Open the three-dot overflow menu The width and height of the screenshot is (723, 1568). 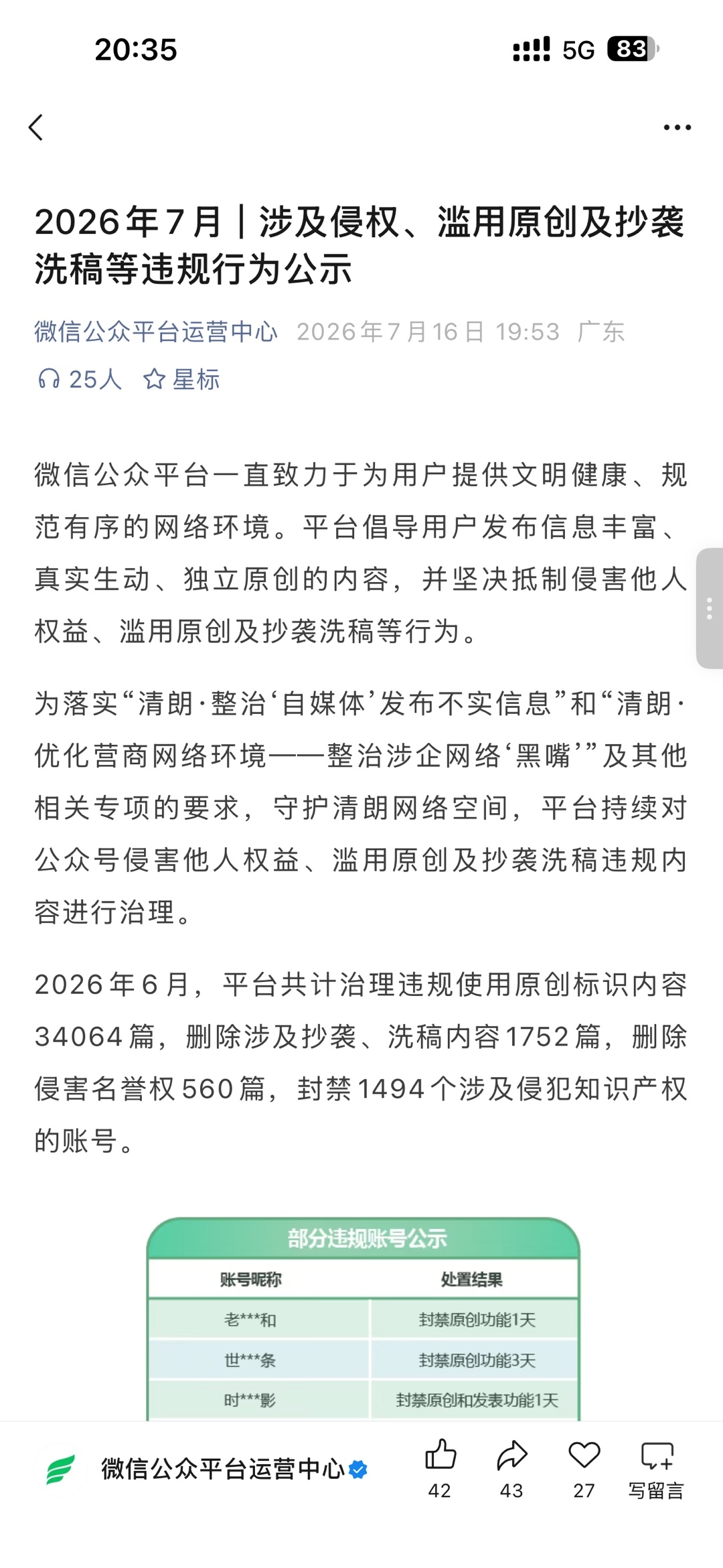[x=677, y=127]
